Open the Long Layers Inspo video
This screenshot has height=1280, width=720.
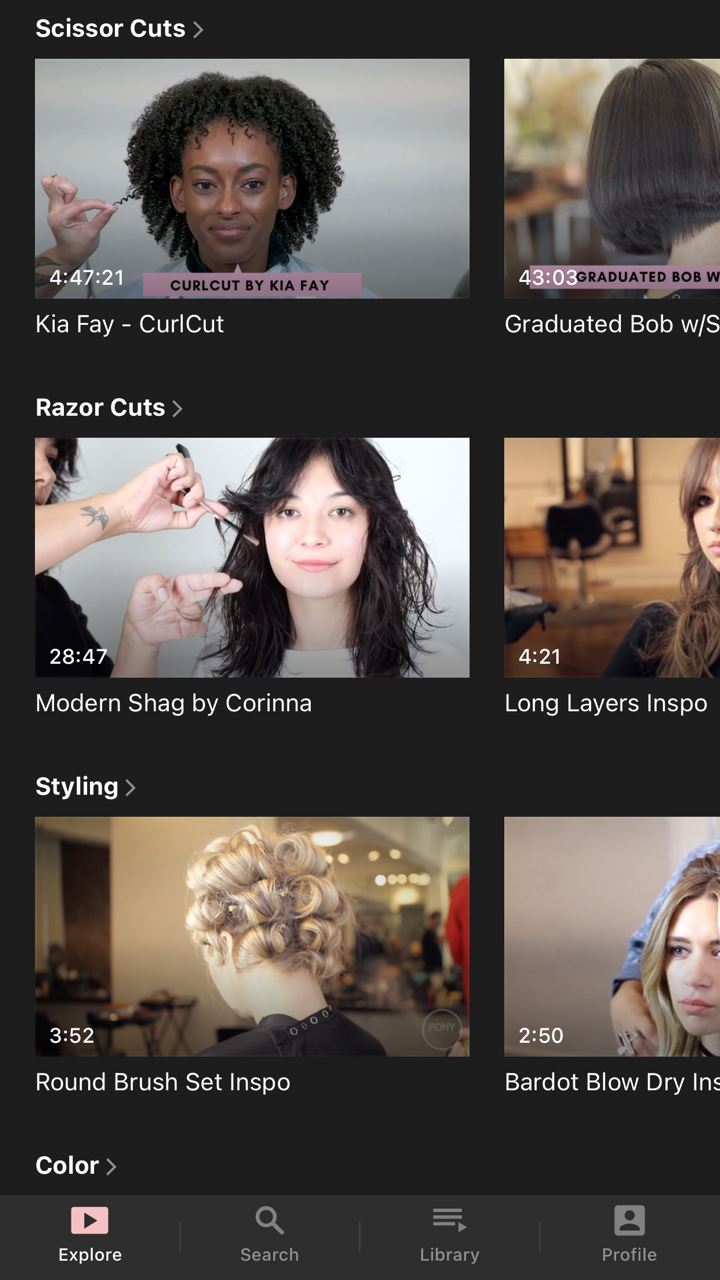click(x=612, y=557)
